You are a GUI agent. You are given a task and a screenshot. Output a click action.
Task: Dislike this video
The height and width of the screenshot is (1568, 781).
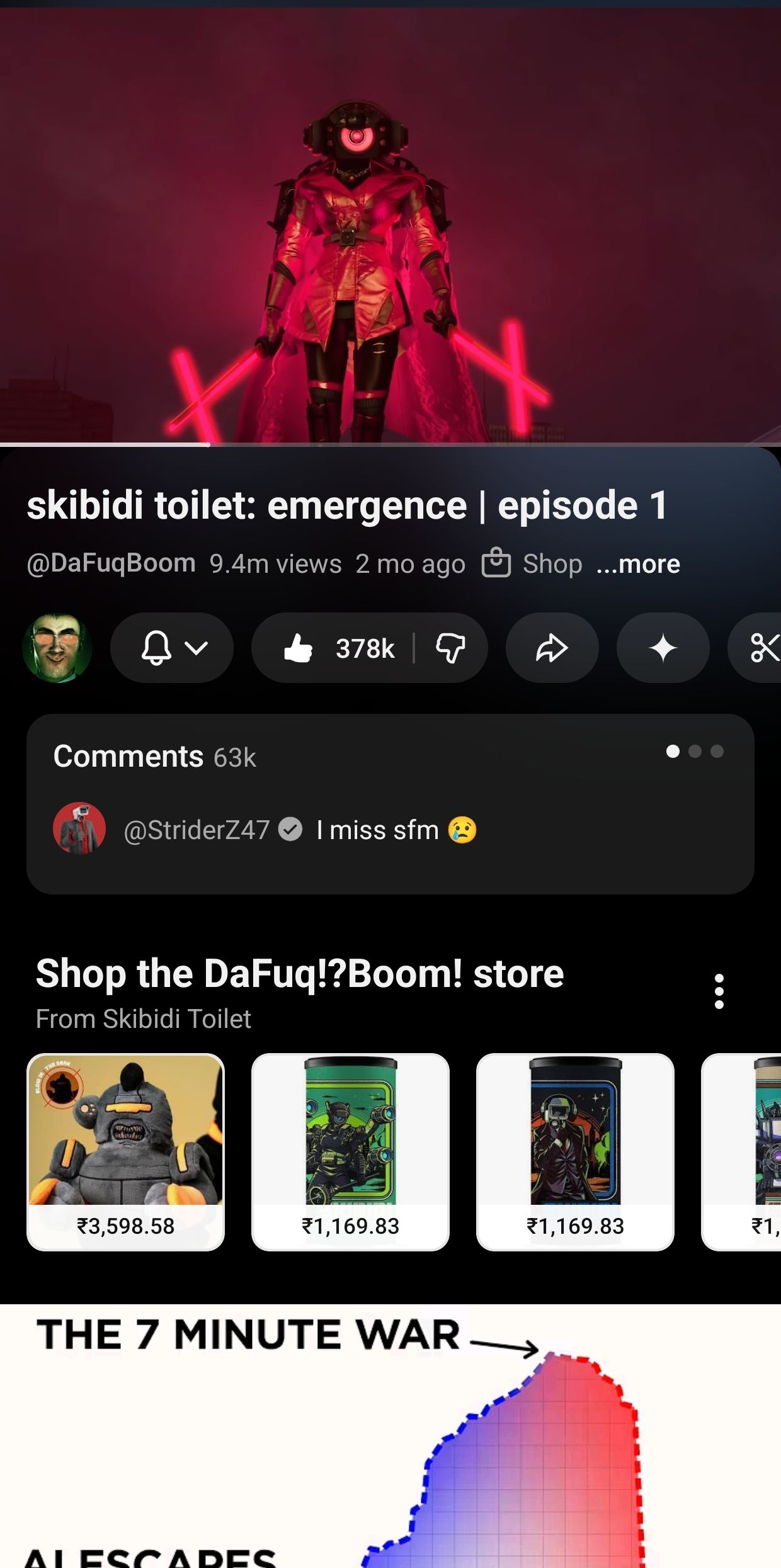[x=450, y=648]
